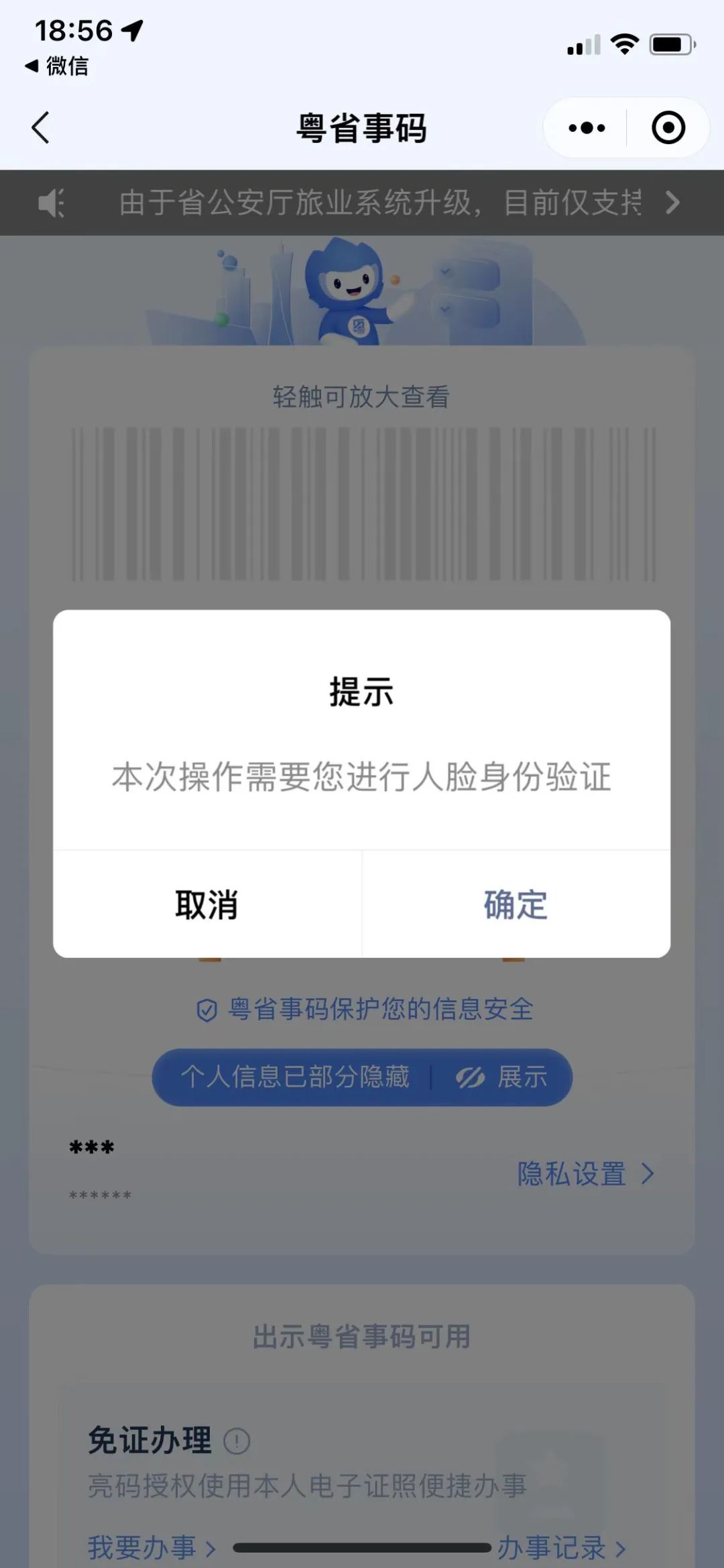Viewport: 724px width, 1568px height.
Task: Click the horizontal scroll indicator near 办事记录
Action: click(362, 1547)
